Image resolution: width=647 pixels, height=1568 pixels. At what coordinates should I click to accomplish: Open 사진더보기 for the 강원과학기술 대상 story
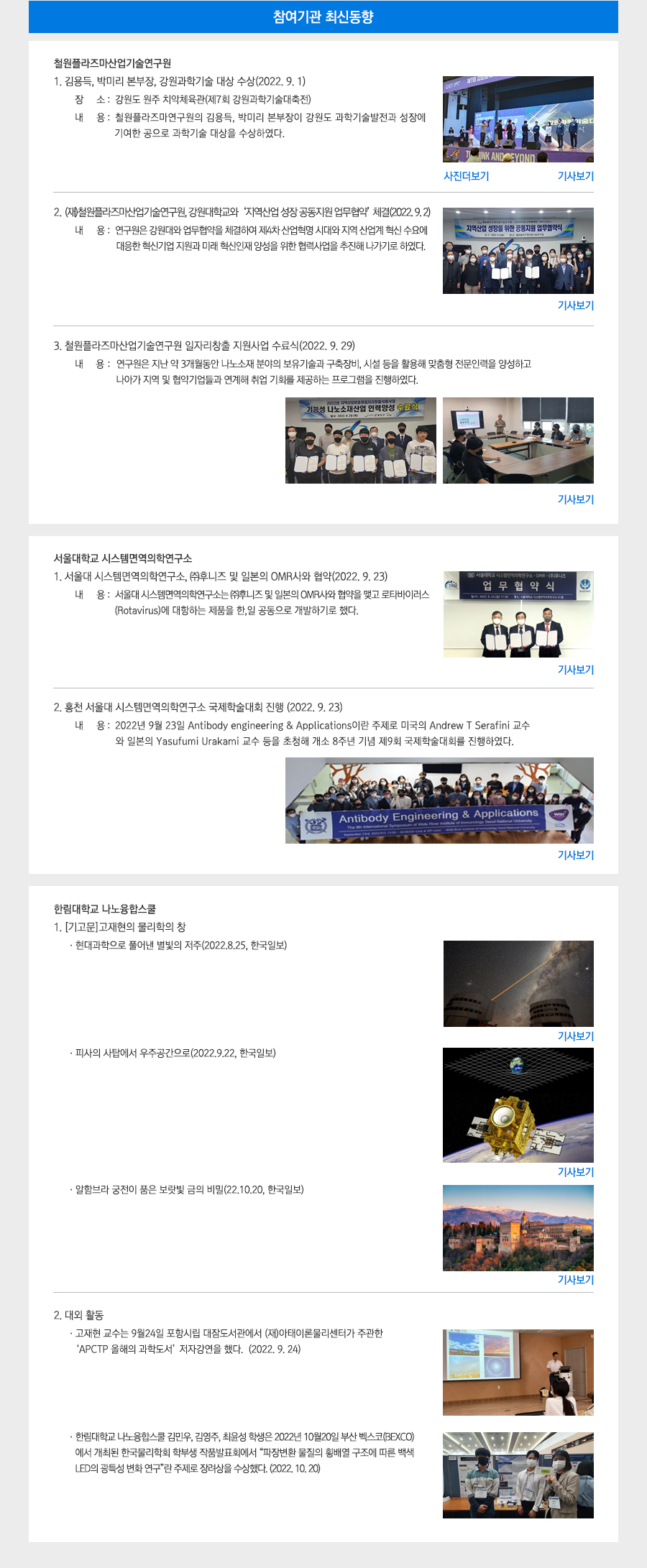tap(466, 176)
